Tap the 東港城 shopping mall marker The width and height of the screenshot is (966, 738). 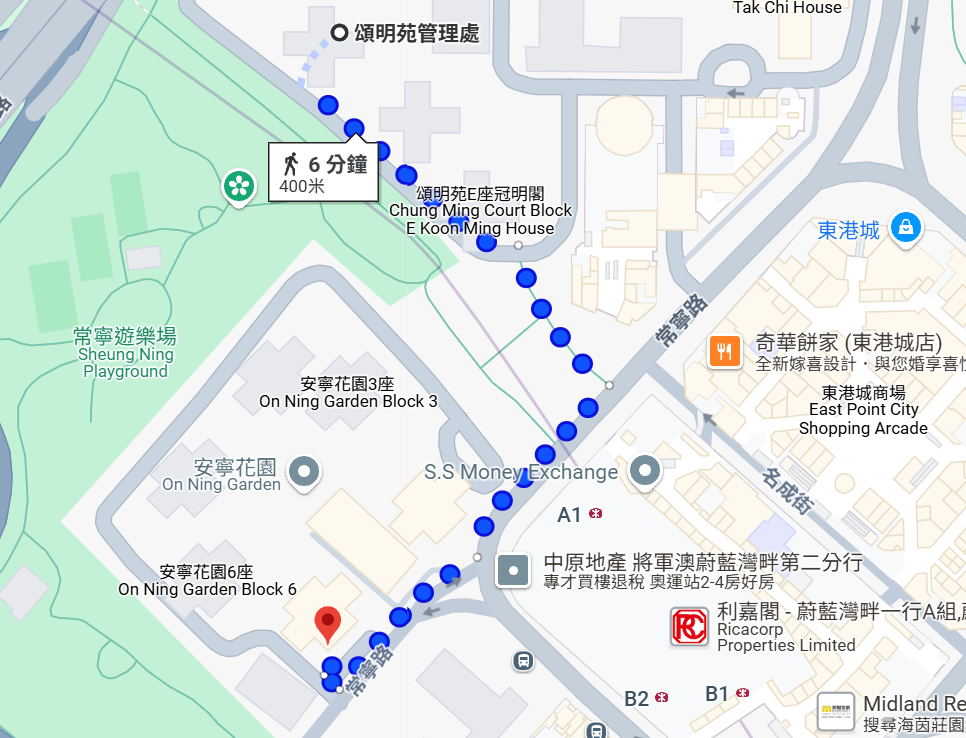[x=904, y=227]
